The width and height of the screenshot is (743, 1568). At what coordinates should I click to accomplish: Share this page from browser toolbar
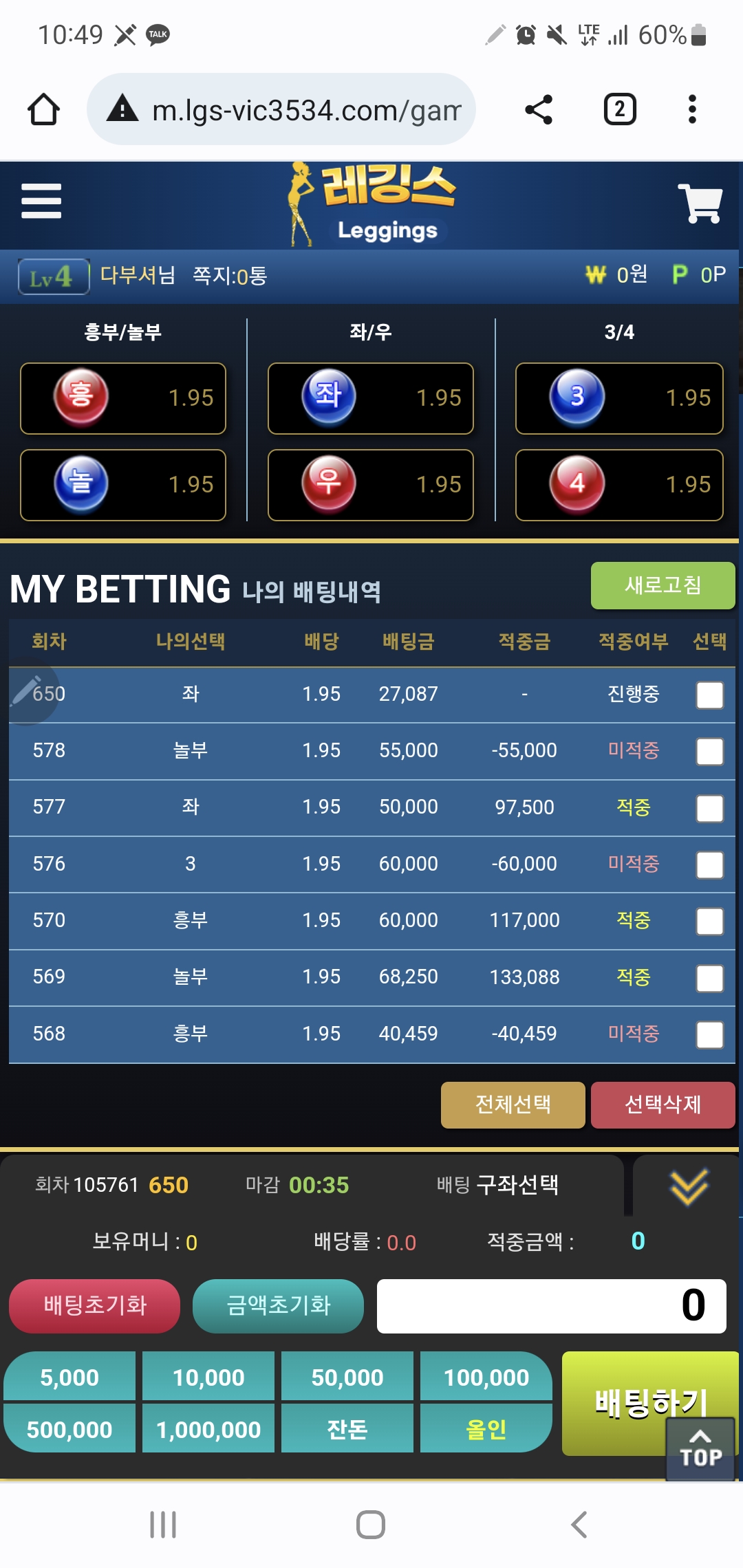coord(538,109)
